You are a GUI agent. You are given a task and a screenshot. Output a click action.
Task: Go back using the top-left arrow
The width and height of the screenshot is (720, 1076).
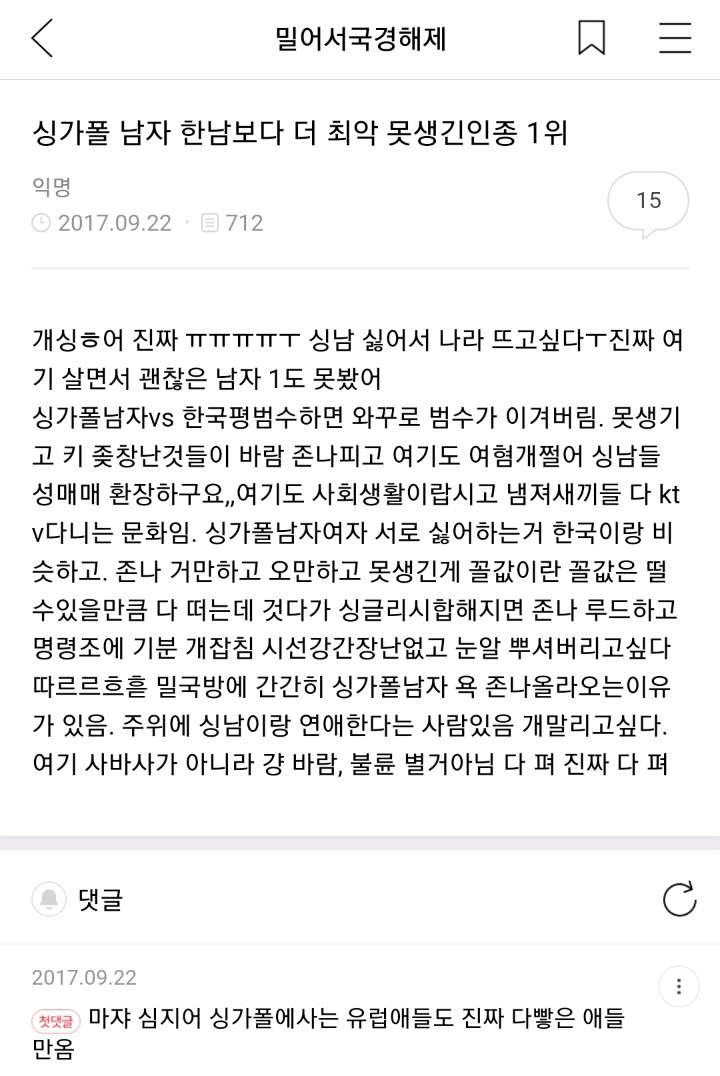42,39
